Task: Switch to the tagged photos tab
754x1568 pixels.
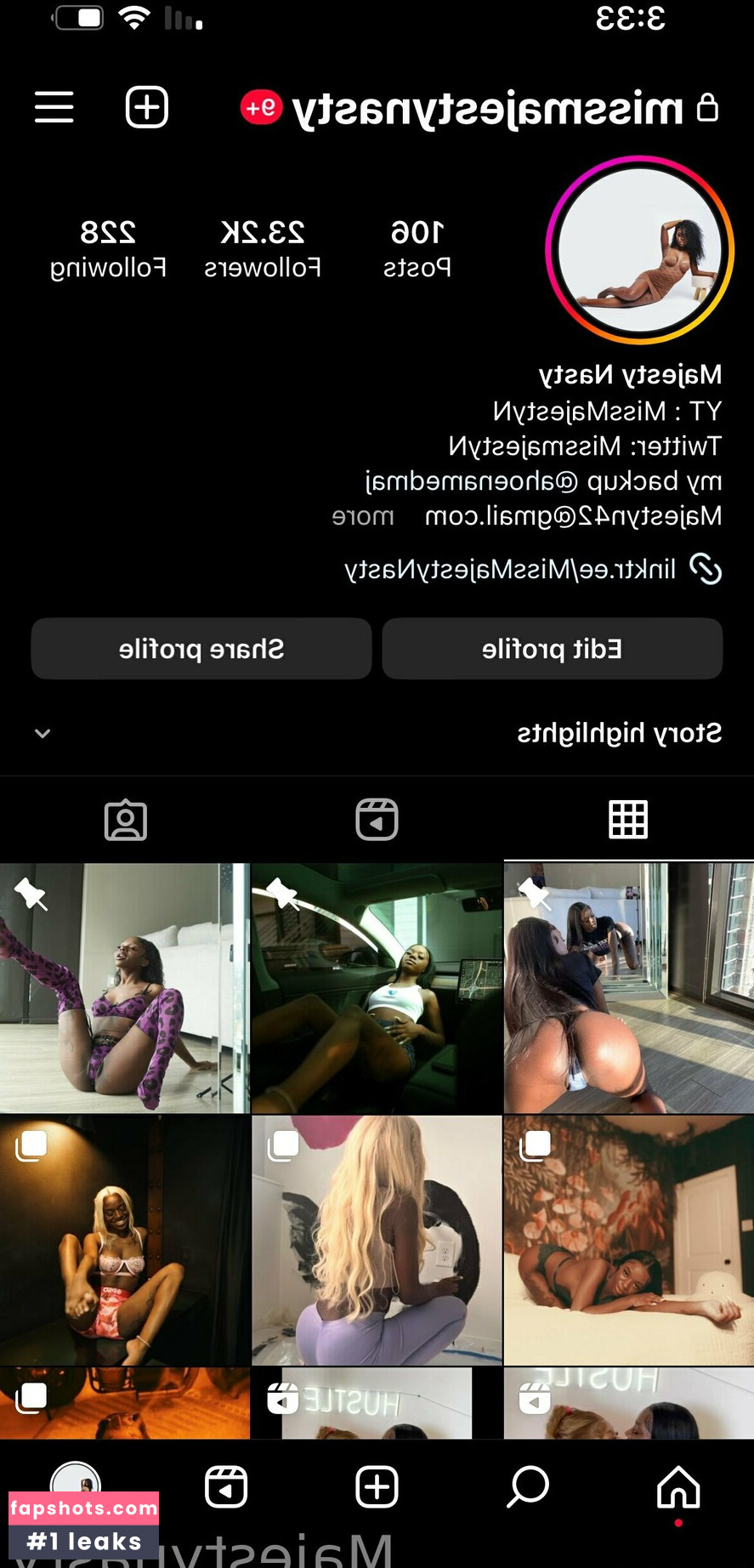Action: (x=125, y=819)
